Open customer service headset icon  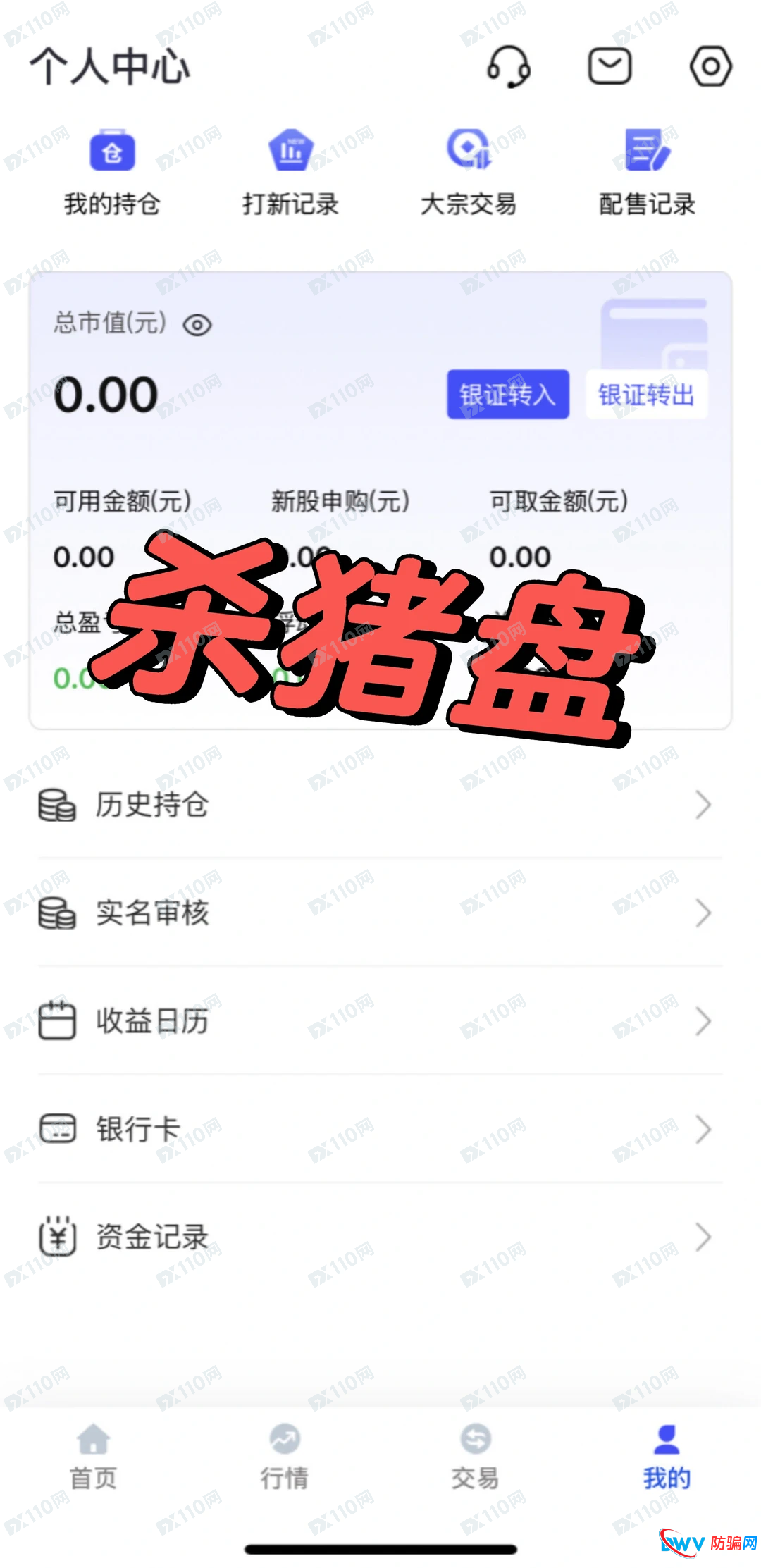point(510,66)
